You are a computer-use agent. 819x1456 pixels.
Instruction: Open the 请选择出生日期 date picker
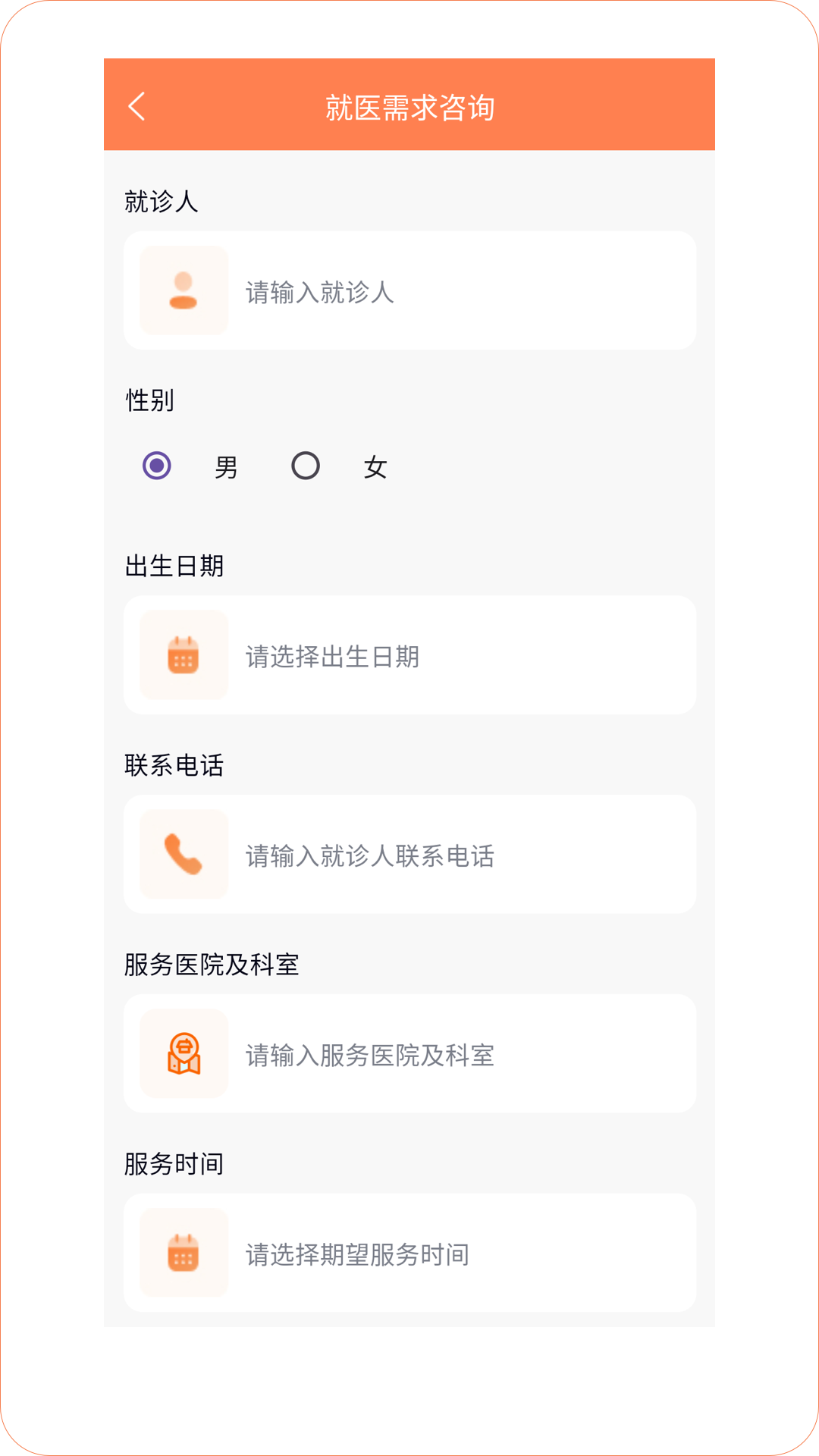[455, 656]
